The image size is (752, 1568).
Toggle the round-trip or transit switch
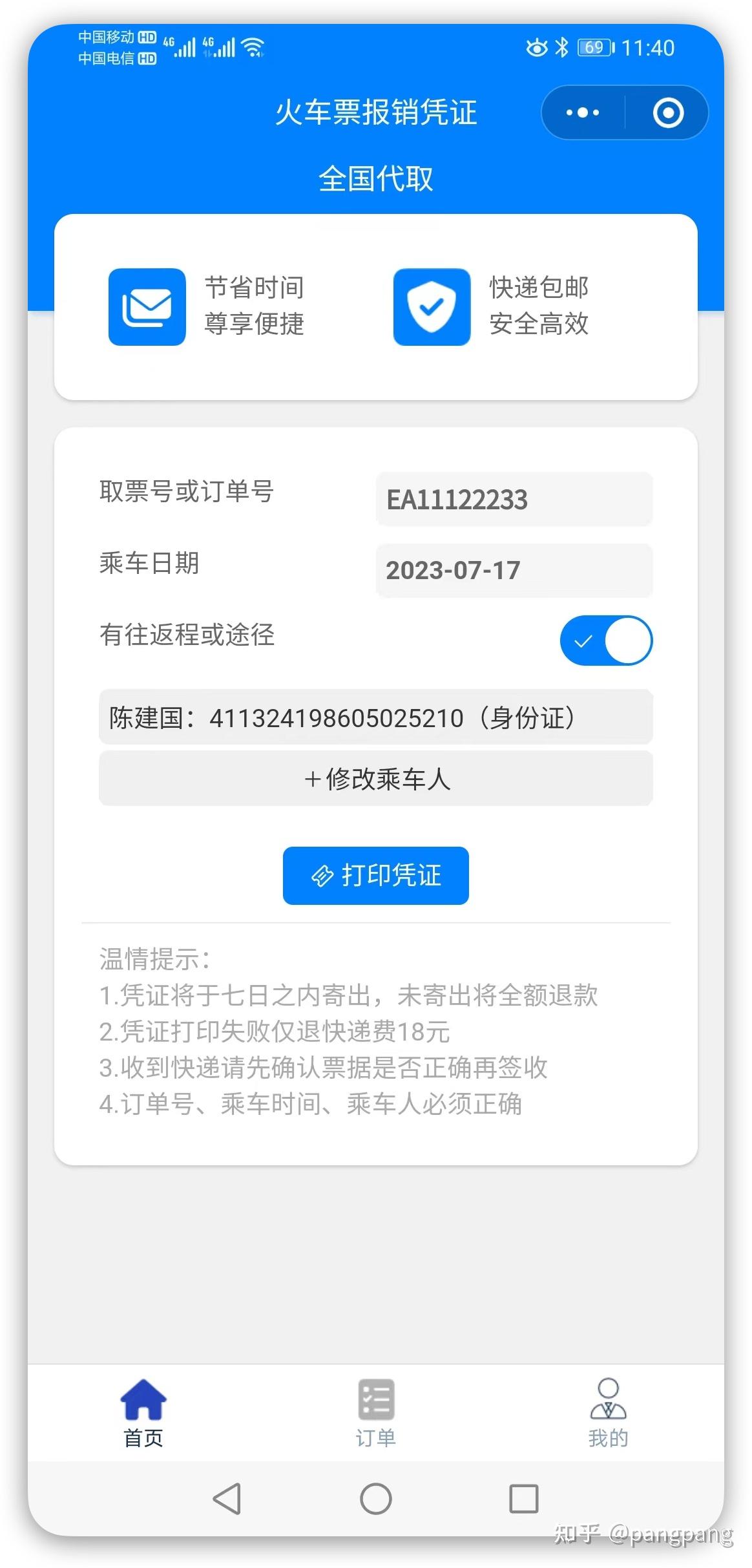[x=605, y=641]
